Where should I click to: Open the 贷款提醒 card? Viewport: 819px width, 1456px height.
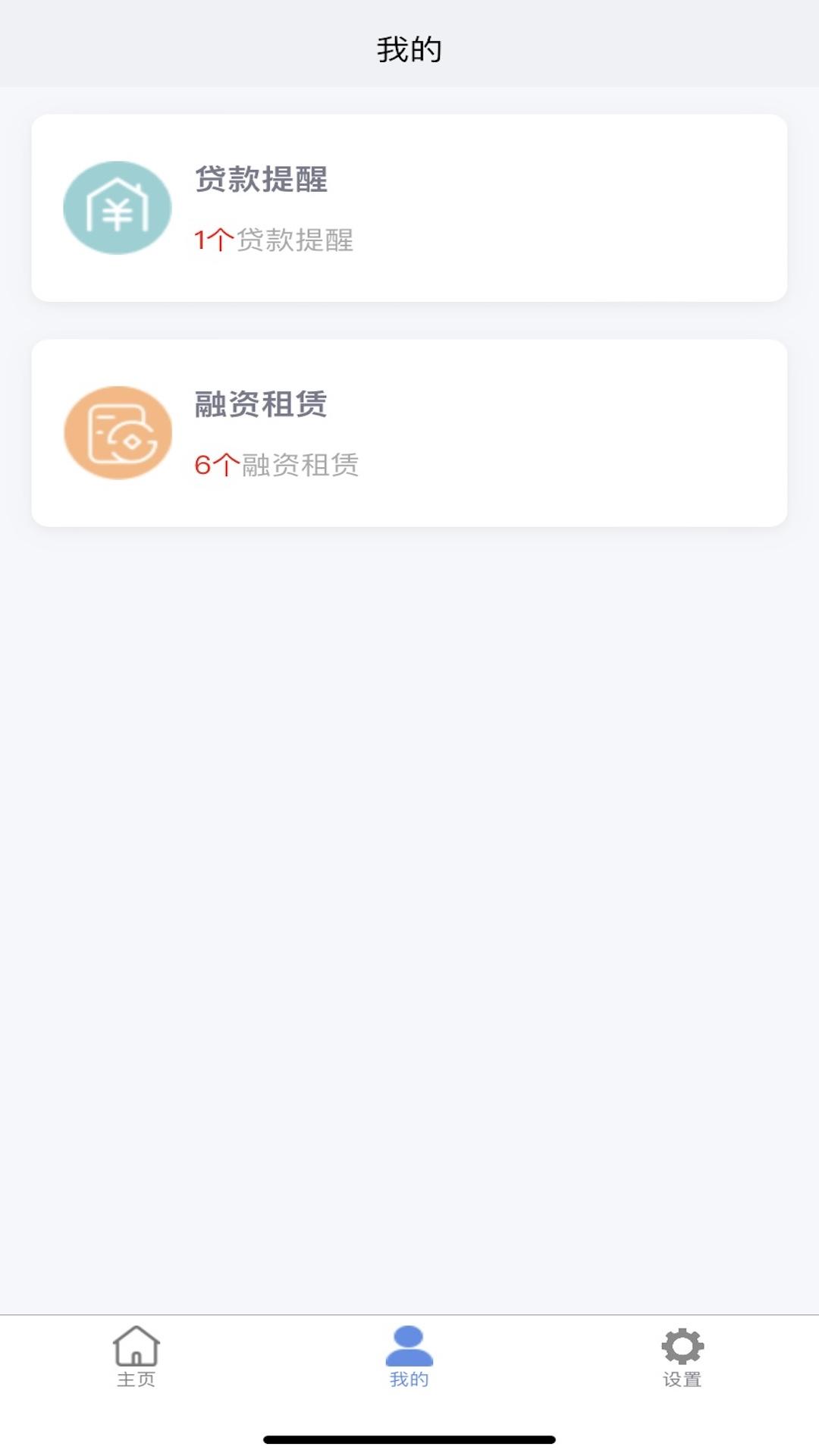409,208
